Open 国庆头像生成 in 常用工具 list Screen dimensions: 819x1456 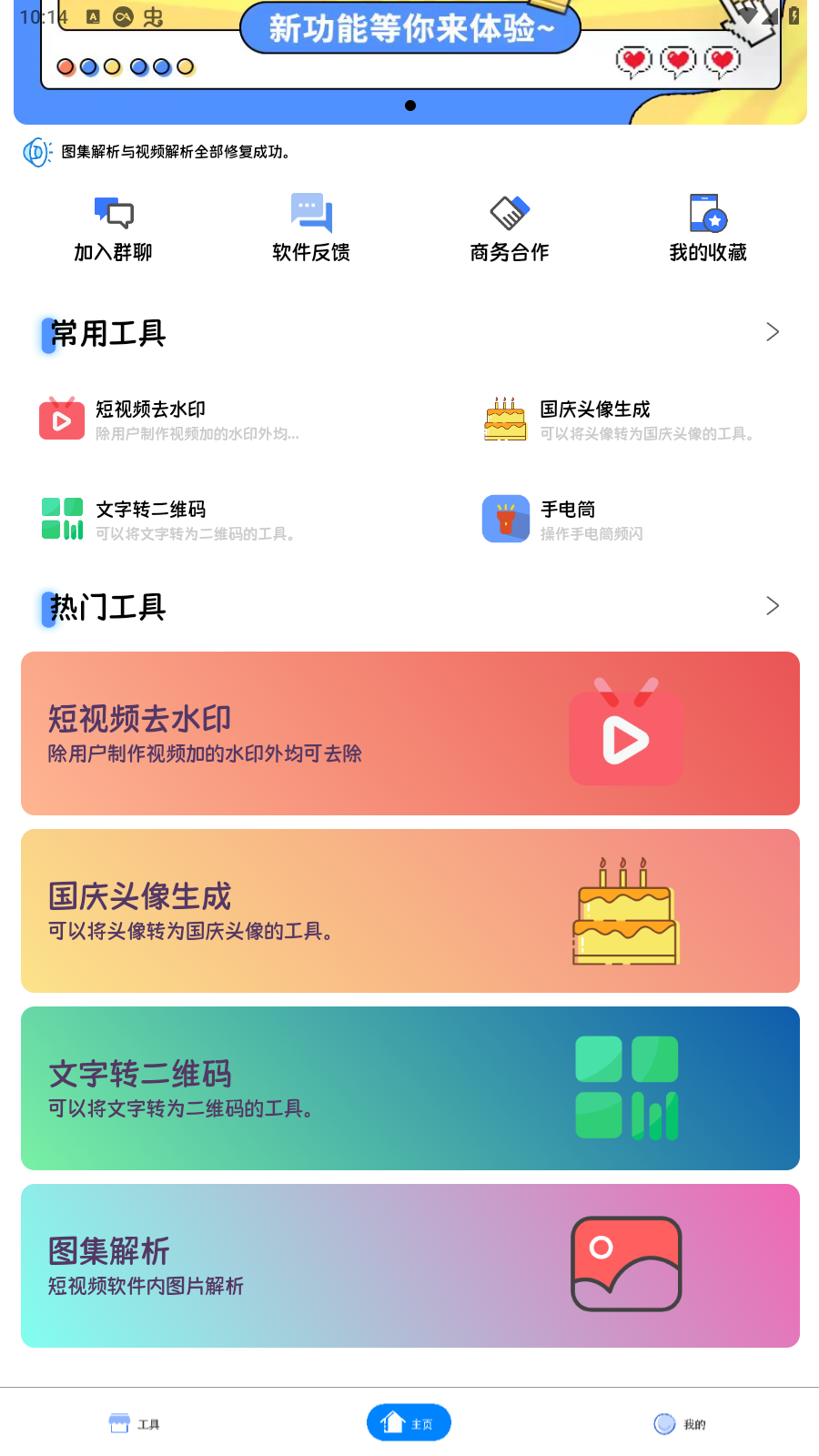click(619, 420)
